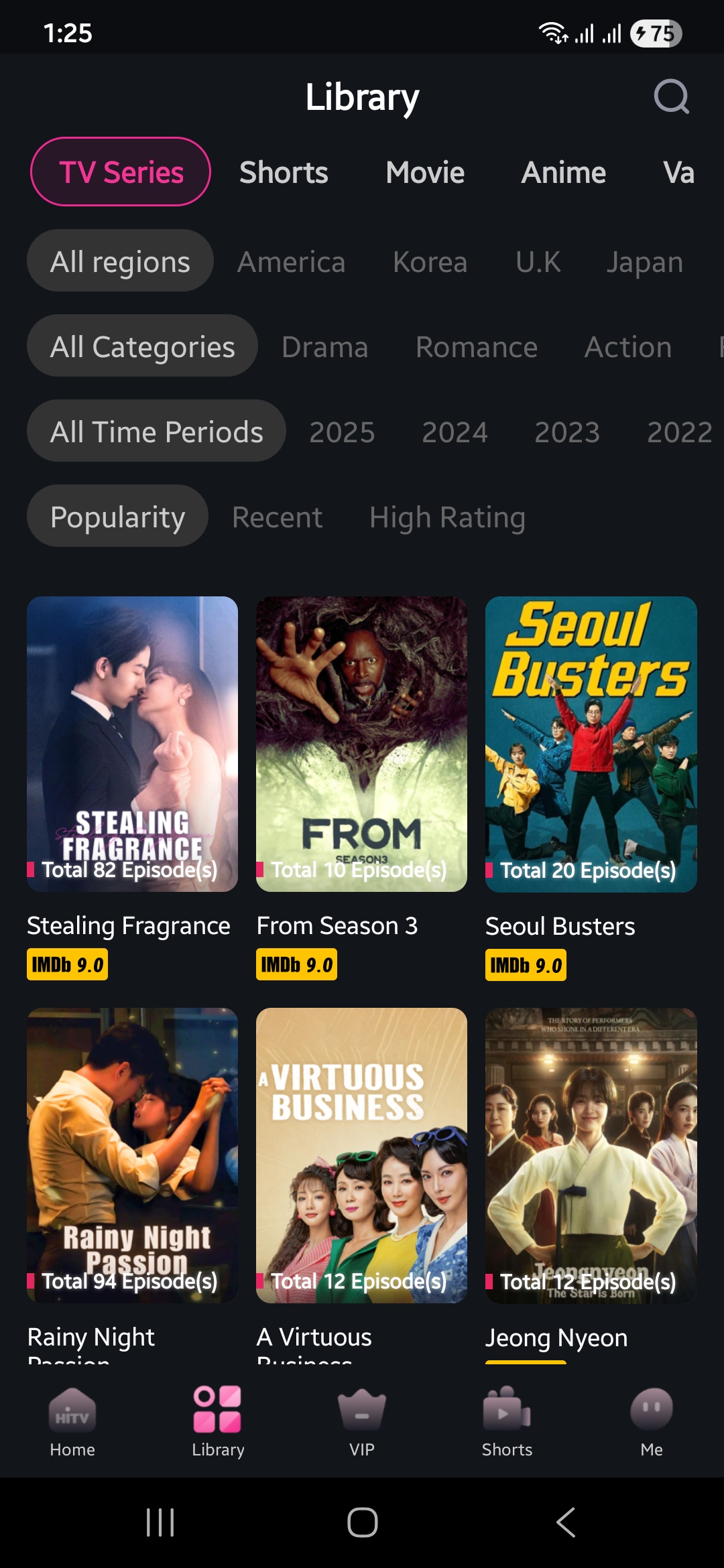Open the Me profile tab

pyautogui.click(x=651, y=1422)
